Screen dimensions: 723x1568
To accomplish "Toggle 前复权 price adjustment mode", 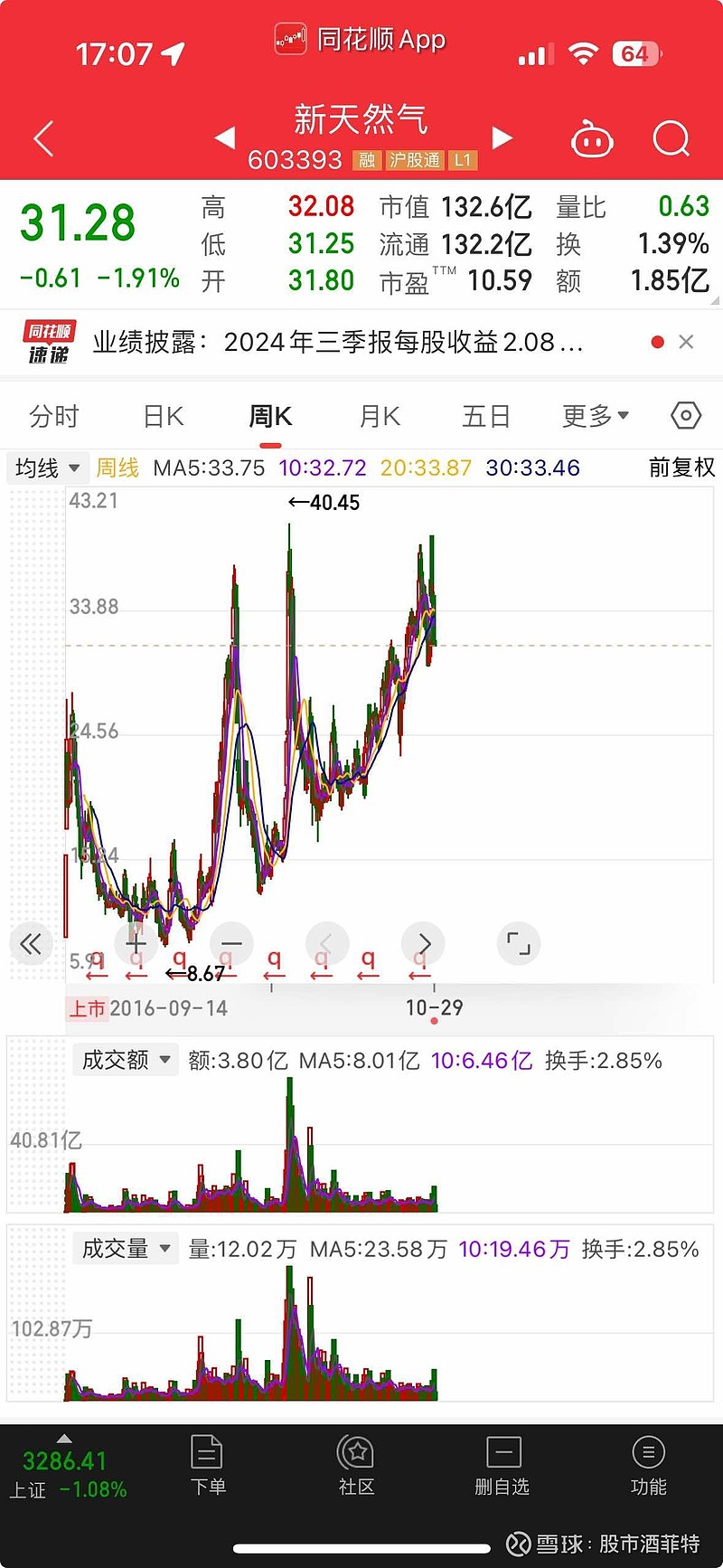I will coord(681,468).
